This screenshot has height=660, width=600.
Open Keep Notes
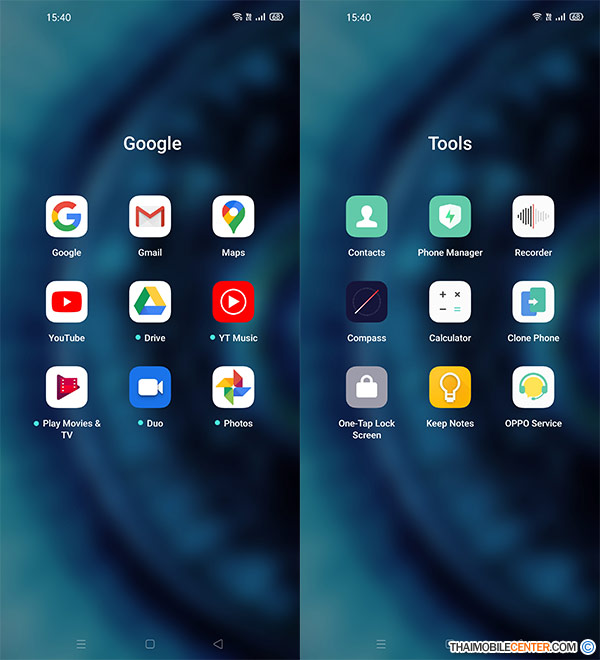point(450,387)
